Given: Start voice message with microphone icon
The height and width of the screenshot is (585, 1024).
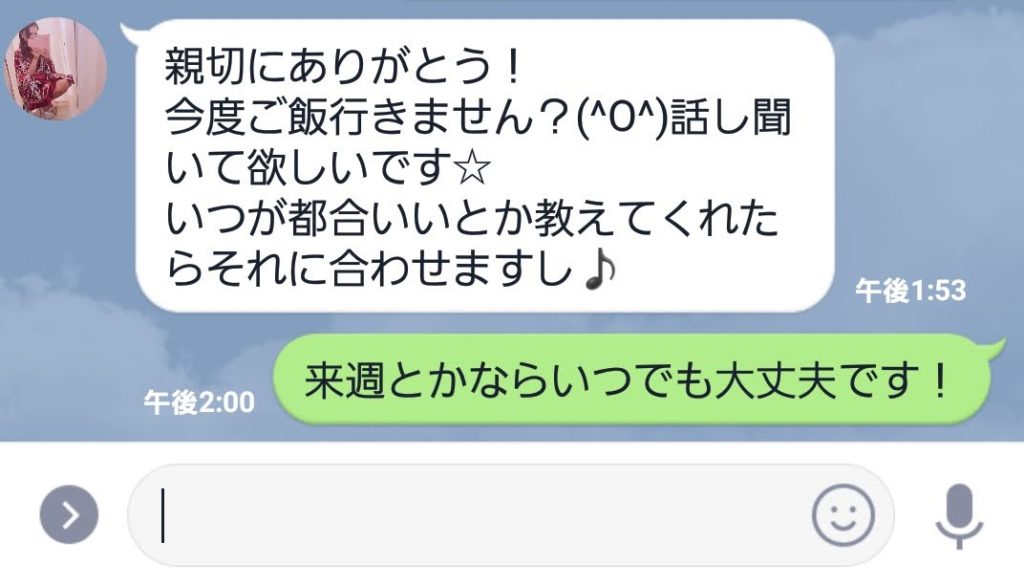Looking at the screenshot, I should point(960,515).
